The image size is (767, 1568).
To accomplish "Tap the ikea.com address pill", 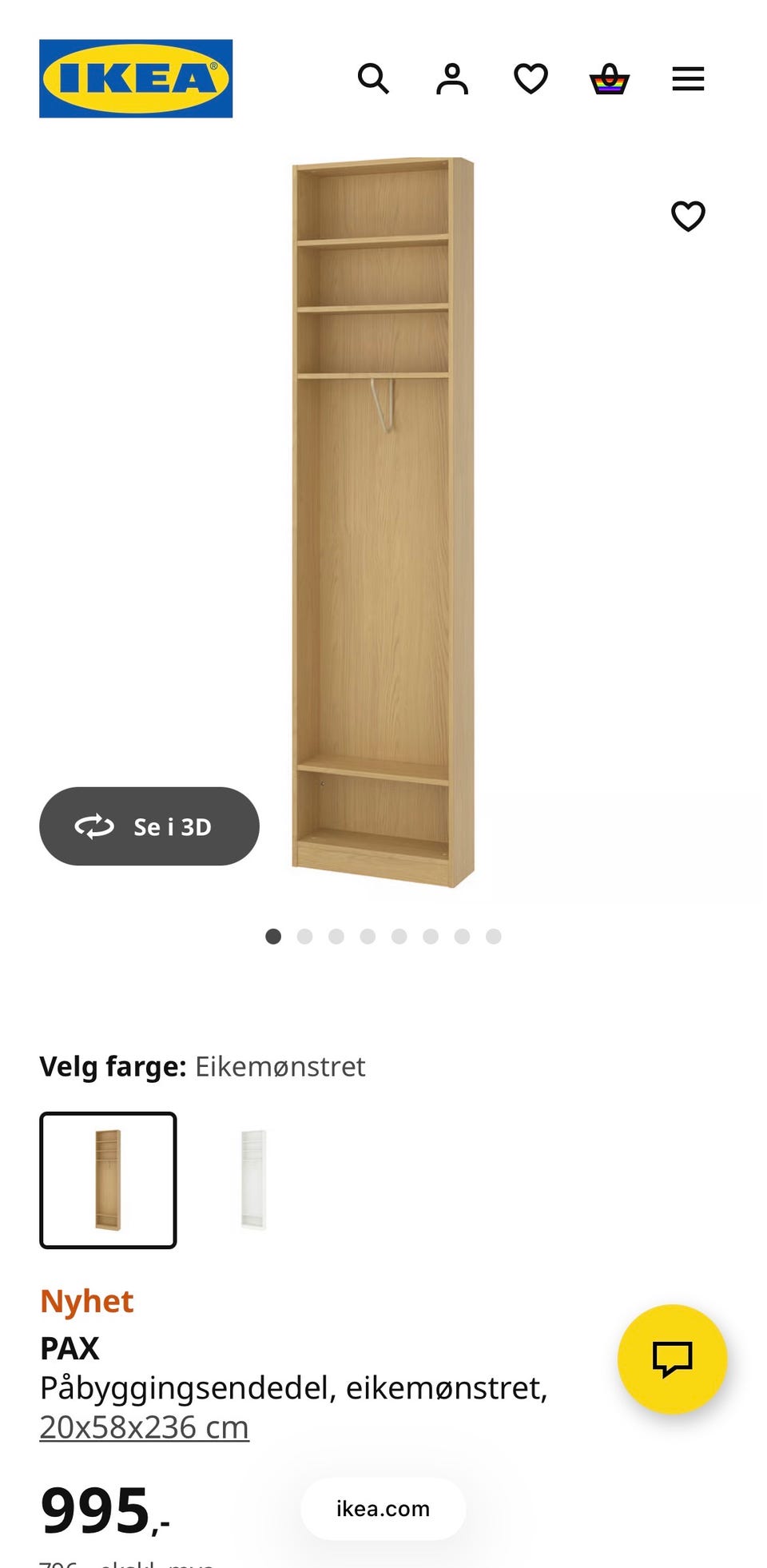I will (x=383, y=1509).
